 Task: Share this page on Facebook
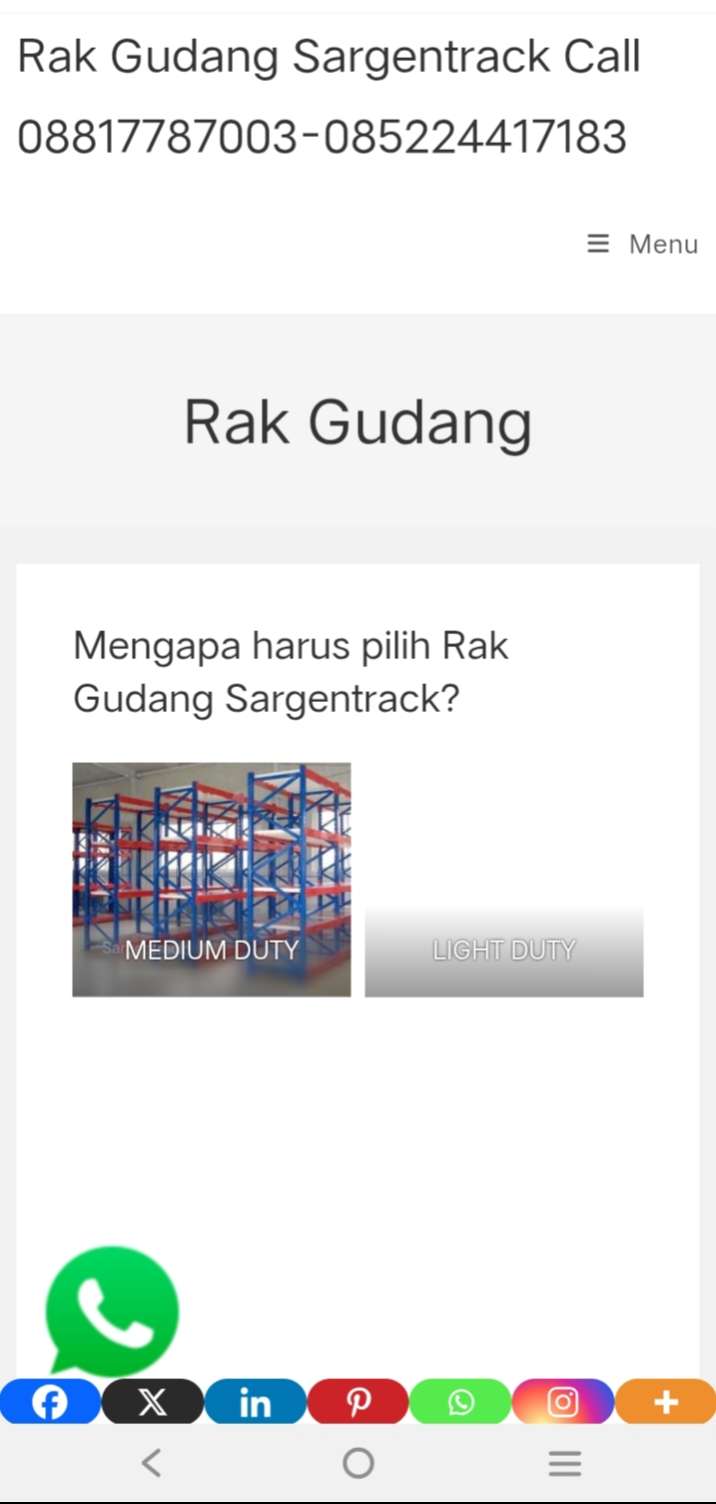click(50, 1402)
